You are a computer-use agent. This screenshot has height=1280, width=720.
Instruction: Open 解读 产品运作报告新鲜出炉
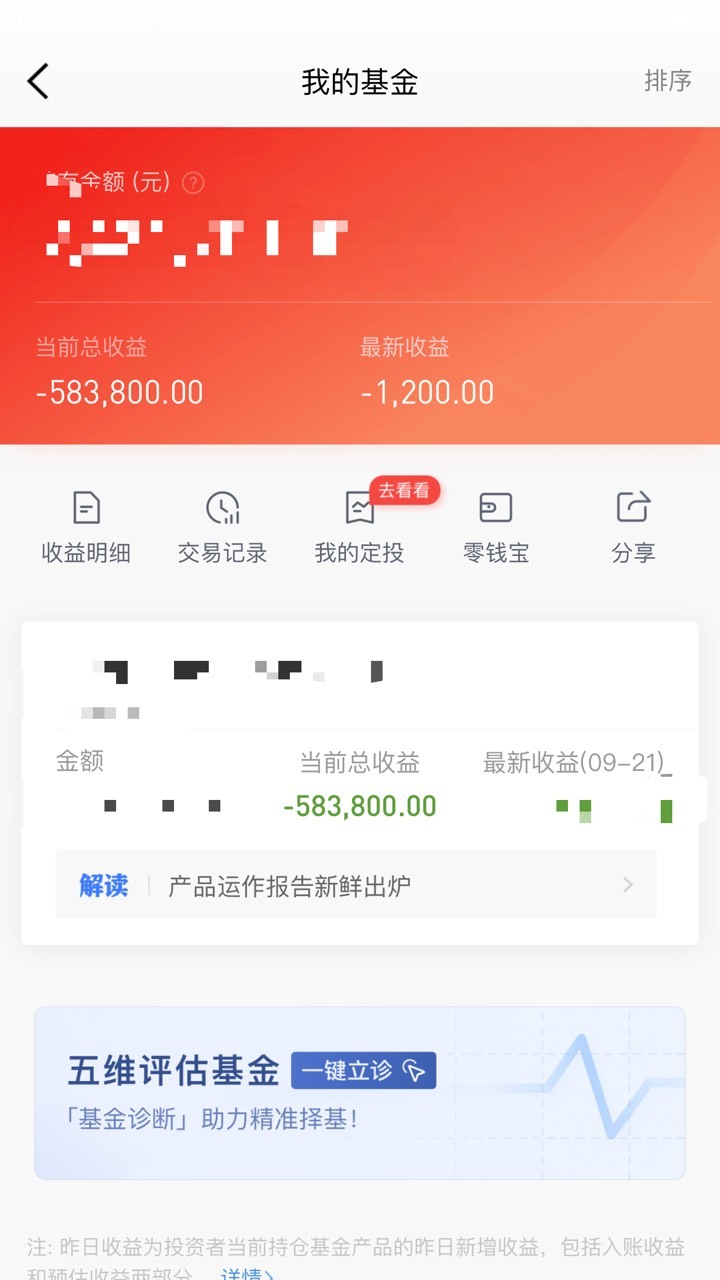[x=356, y=885]
